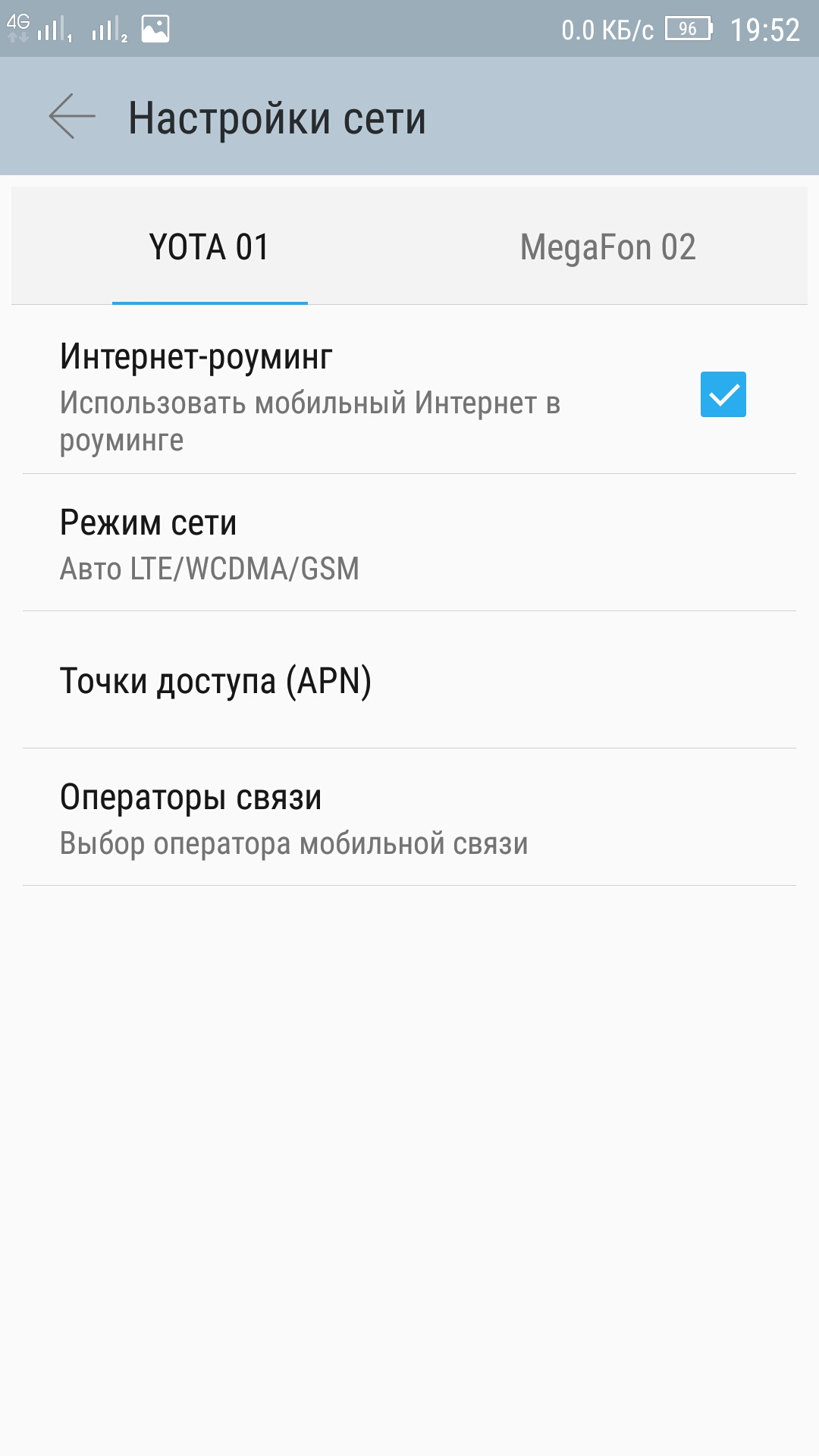Open Операторы связи operator selection
Screen dimensions: 819x1456
409,817
